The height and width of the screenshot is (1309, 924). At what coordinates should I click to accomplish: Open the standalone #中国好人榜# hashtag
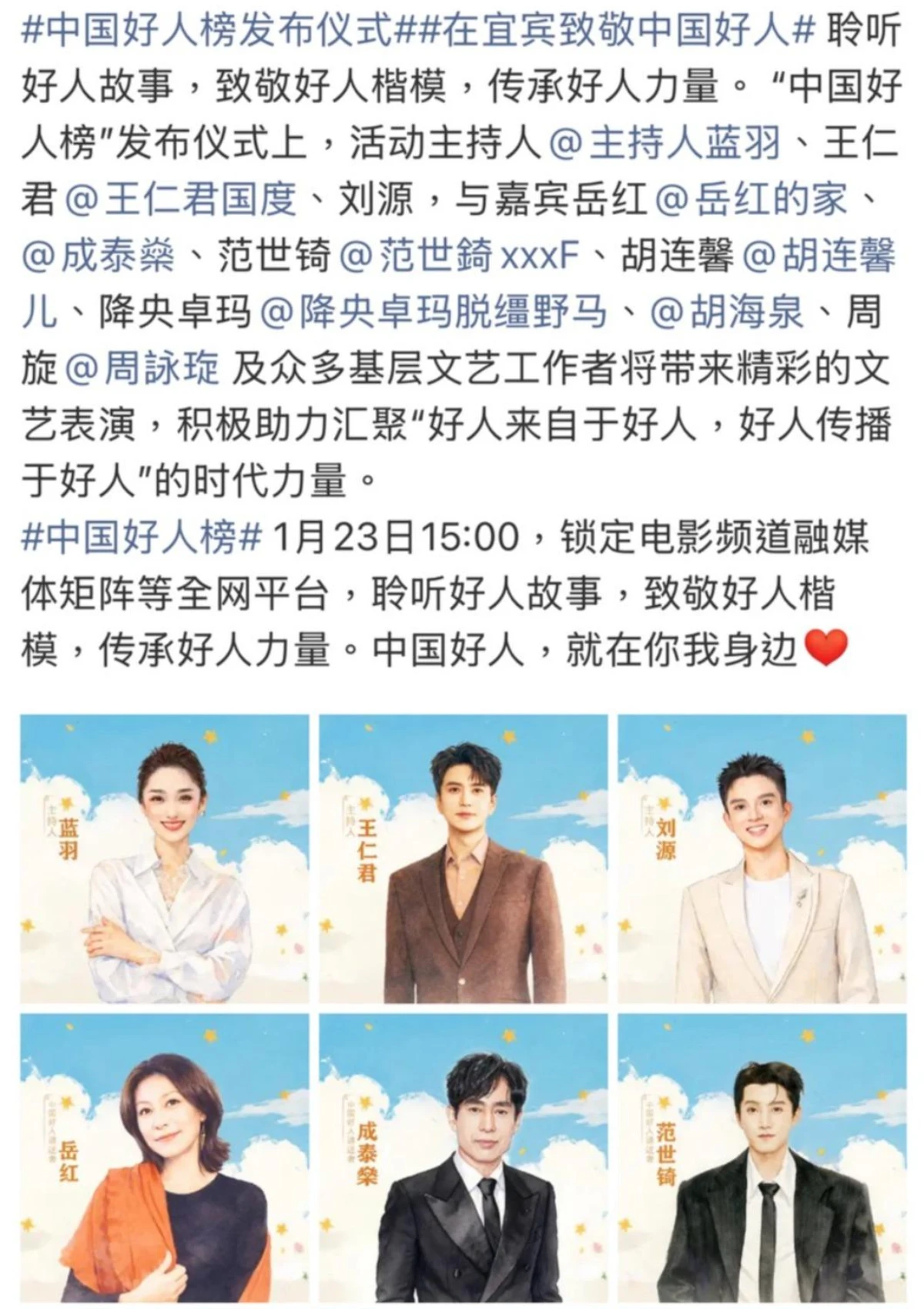pyautogui.click(x=142, y=537)
